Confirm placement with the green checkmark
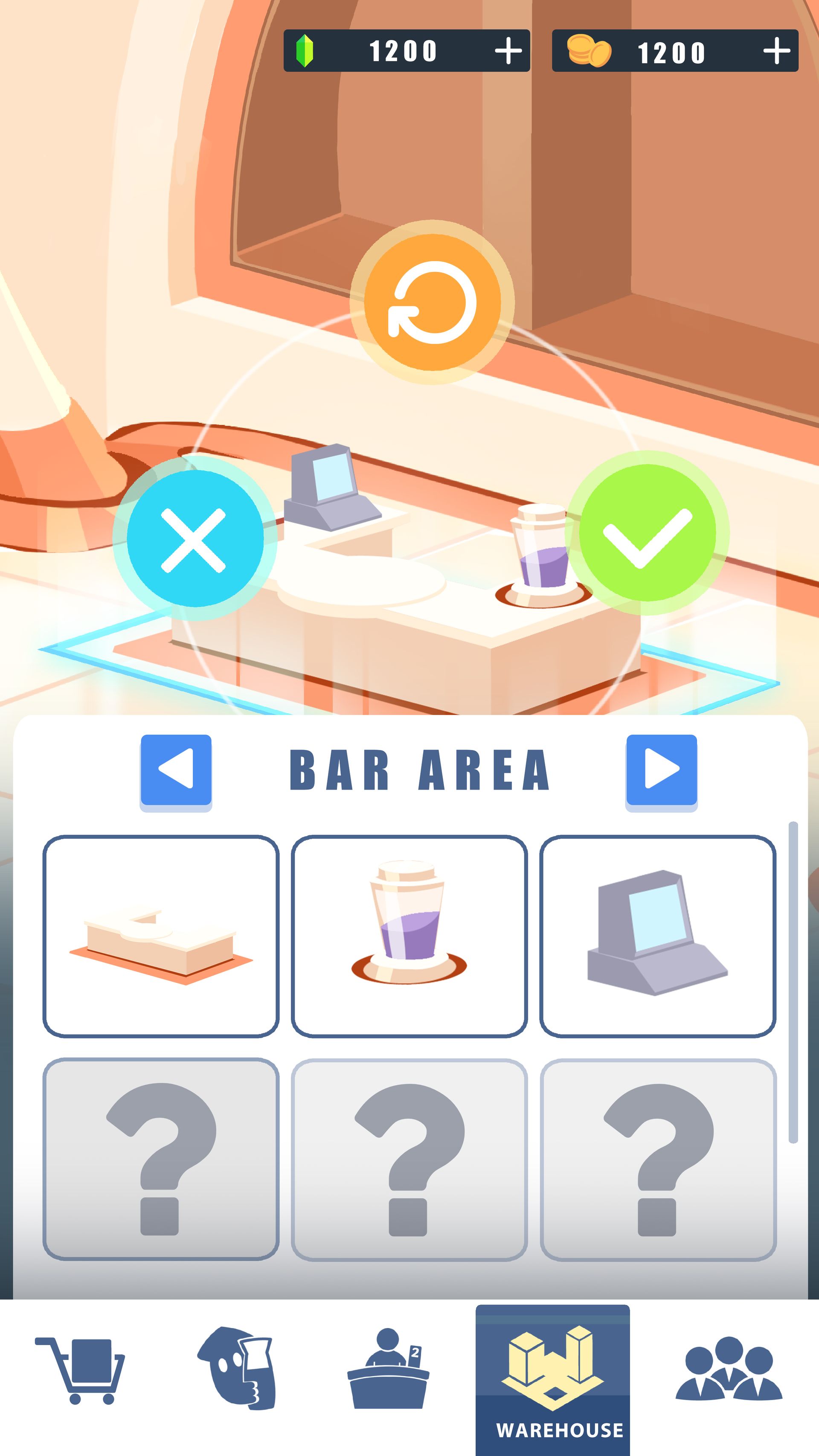The height and width of the screenshot is (1456, 819). coord(647,534)
